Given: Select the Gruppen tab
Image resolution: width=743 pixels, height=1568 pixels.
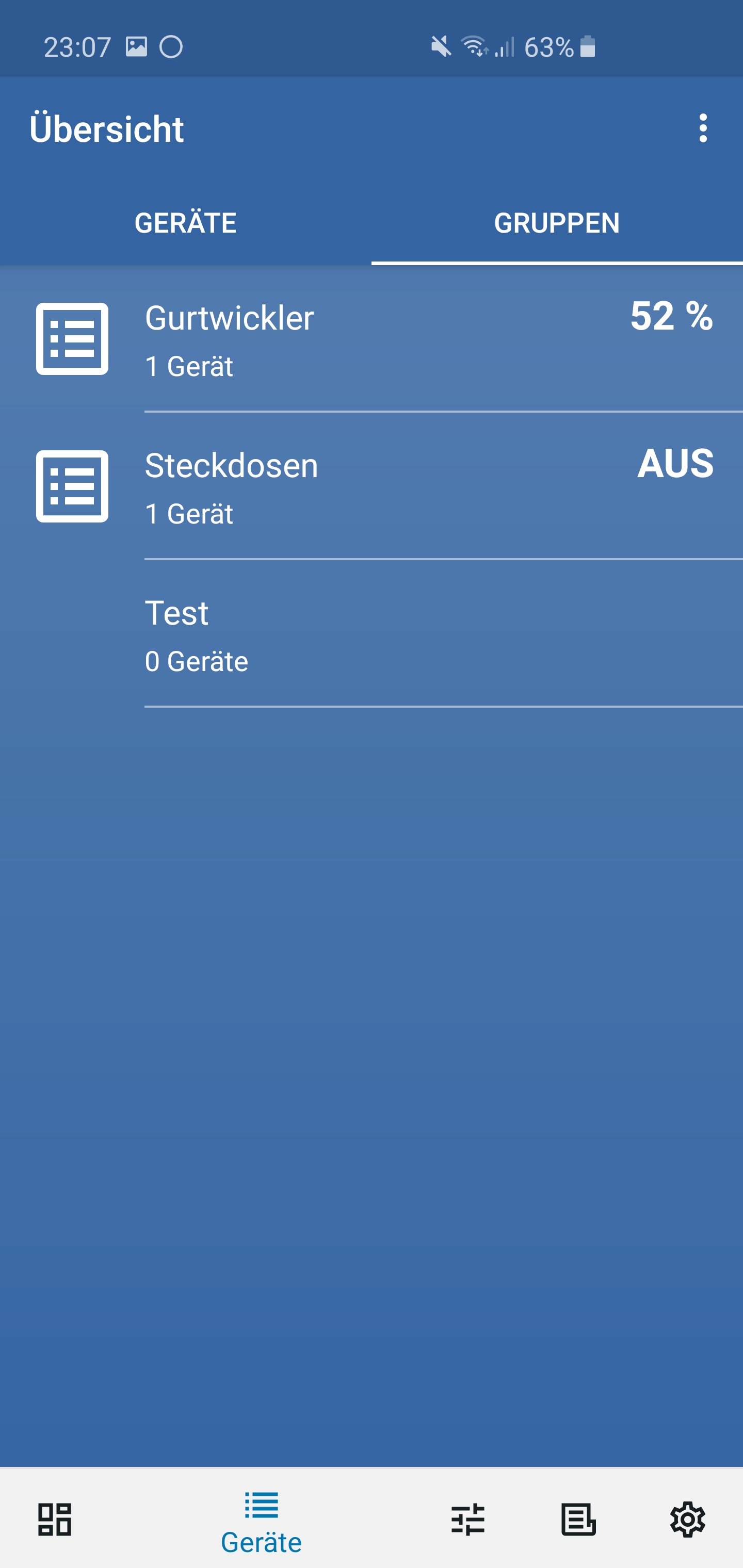Looking at the screenshot, I should point(557,223).
